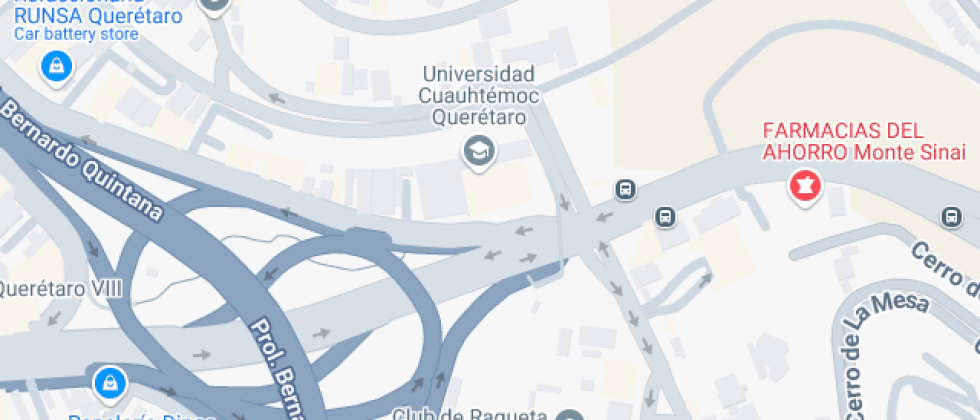This screenshot has width=980, height=420.
Task: Select the Universidad Cuauhtémoc Querétaro marker
Action: point(479,152)
